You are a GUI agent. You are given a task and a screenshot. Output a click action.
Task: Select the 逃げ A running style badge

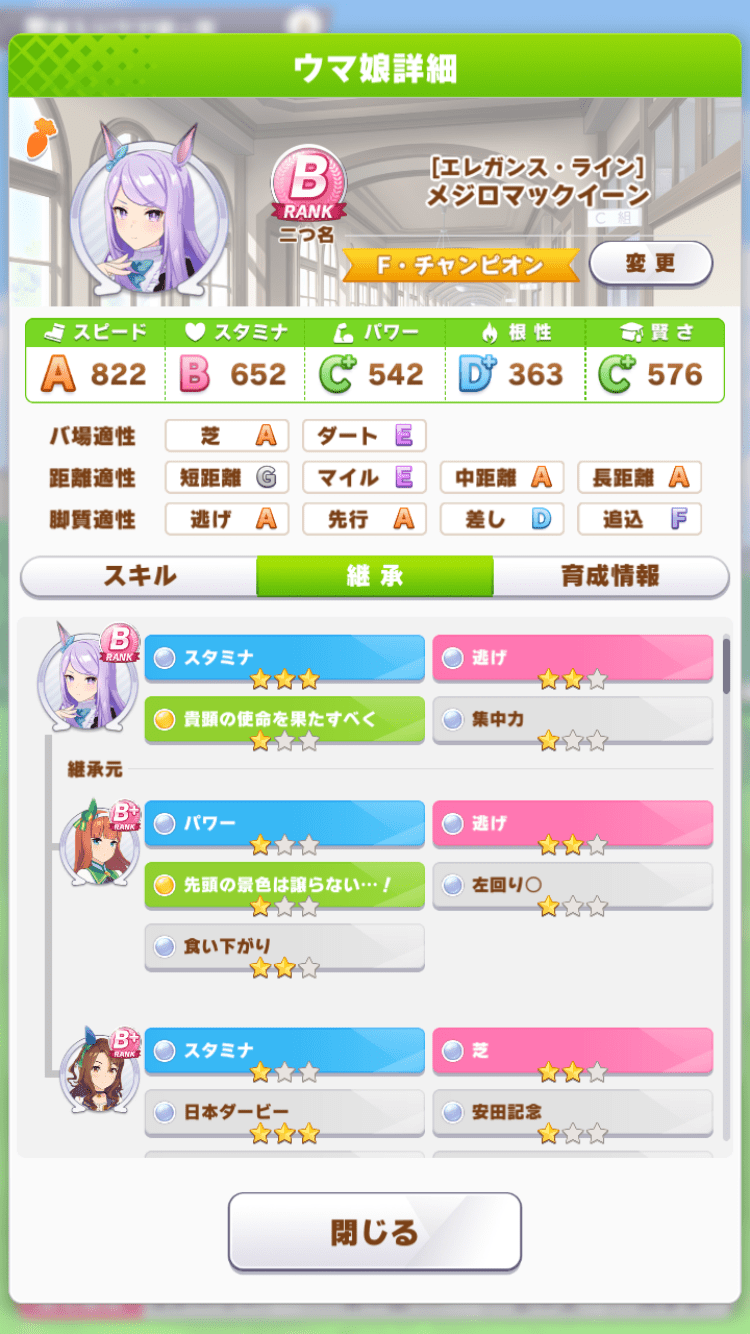[226, 519]
